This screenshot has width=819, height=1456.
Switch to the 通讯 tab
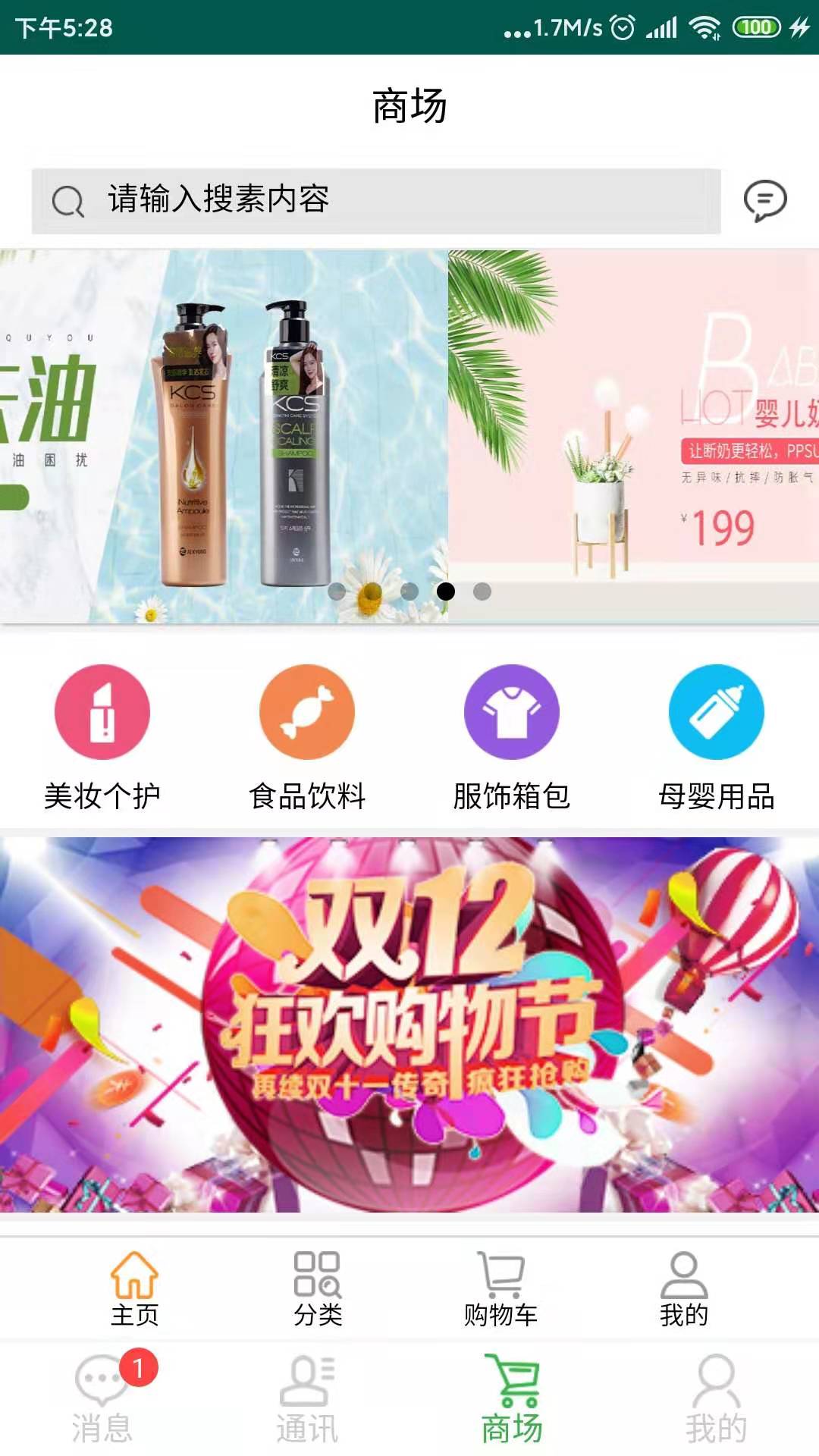click(x=307, y=1399)
